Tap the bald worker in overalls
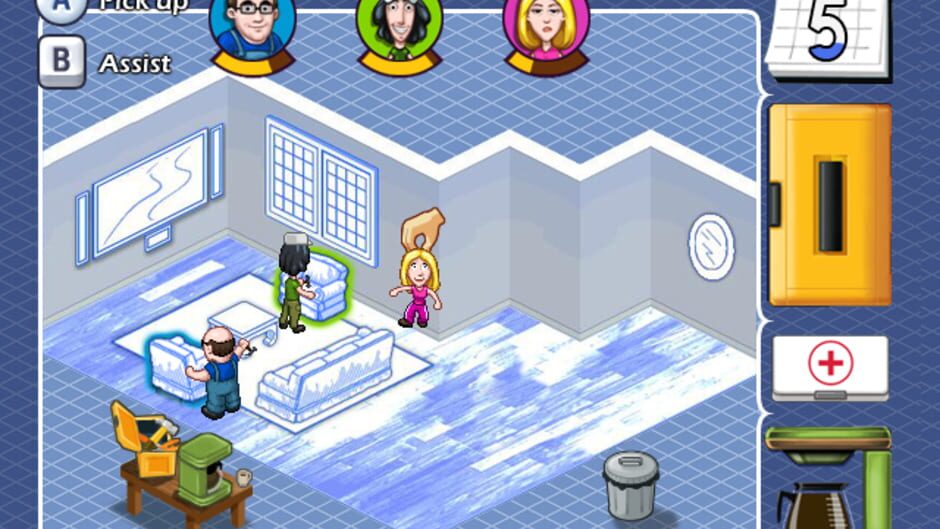940x529 pixels. 218,372
